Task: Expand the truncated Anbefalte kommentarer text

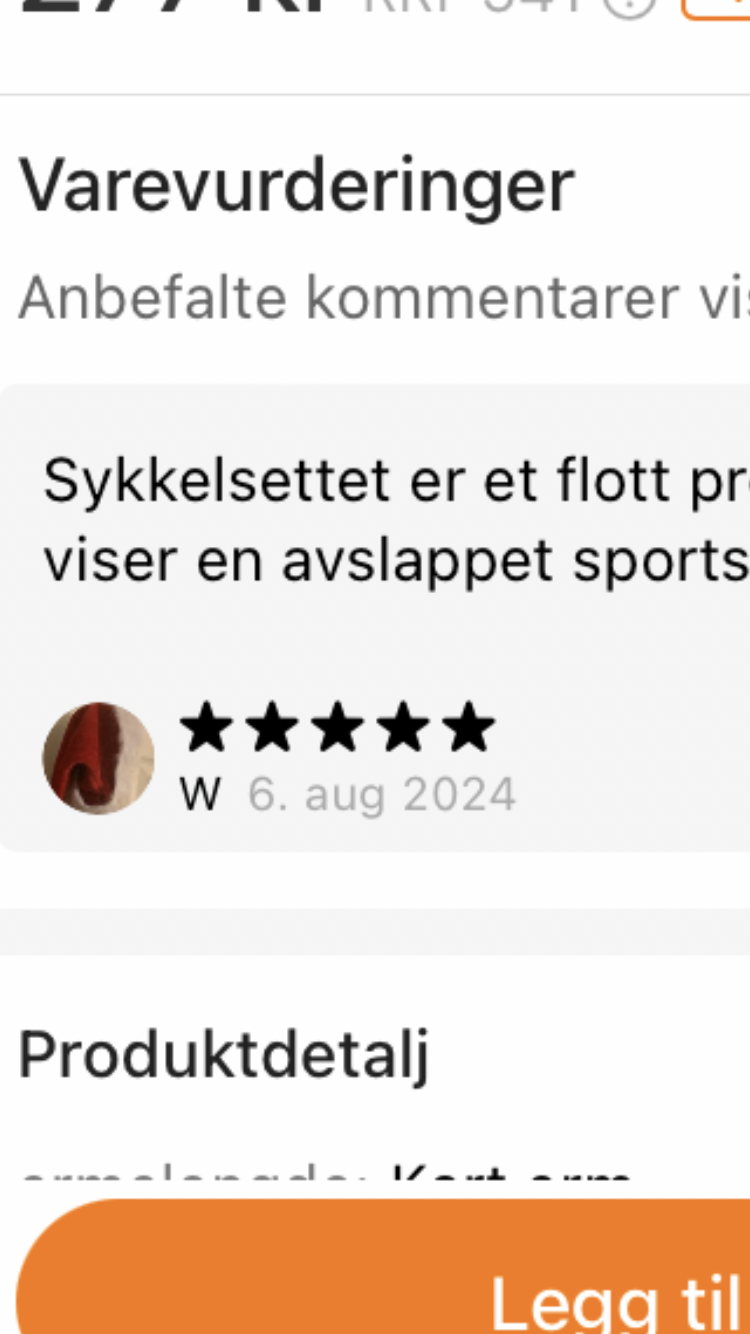Action: 375,297
